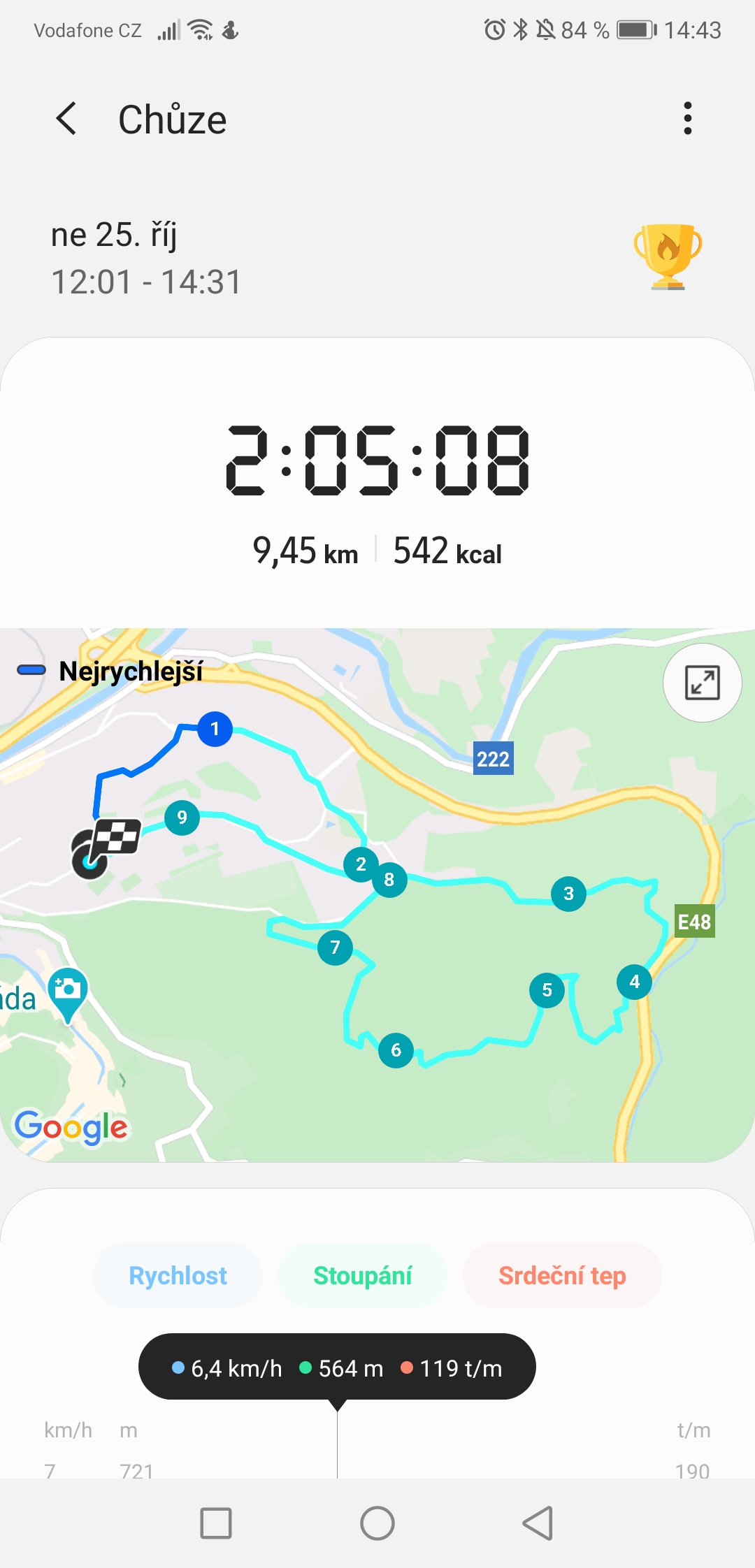Viewport: 755px width, 1568px height.
Task: Toggle the Rychlost chart chip
Action: [178, 1276]
